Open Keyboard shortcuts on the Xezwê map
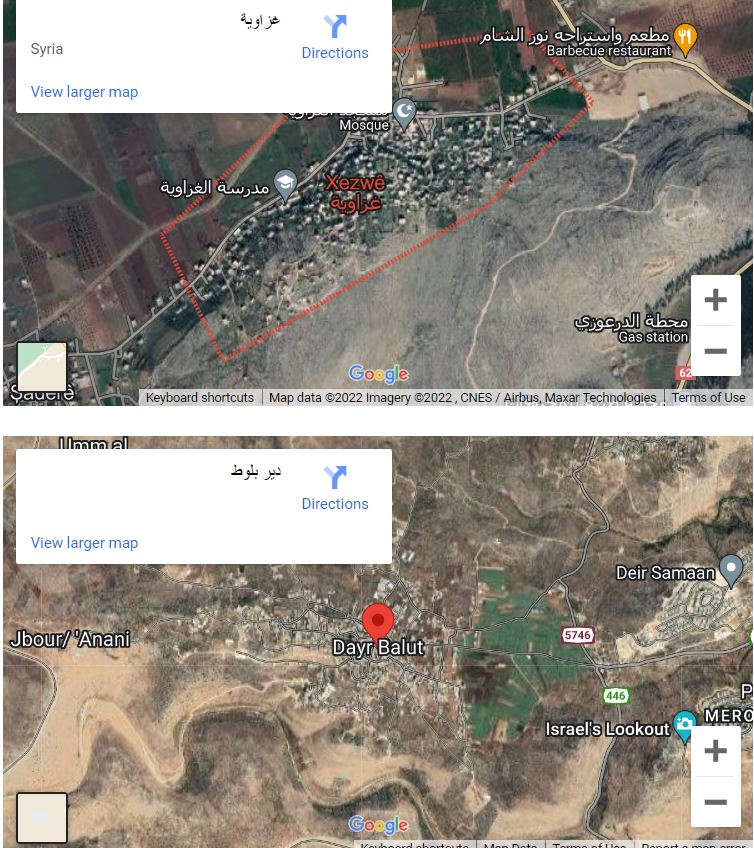754x848 pixels. pos(200,397)
